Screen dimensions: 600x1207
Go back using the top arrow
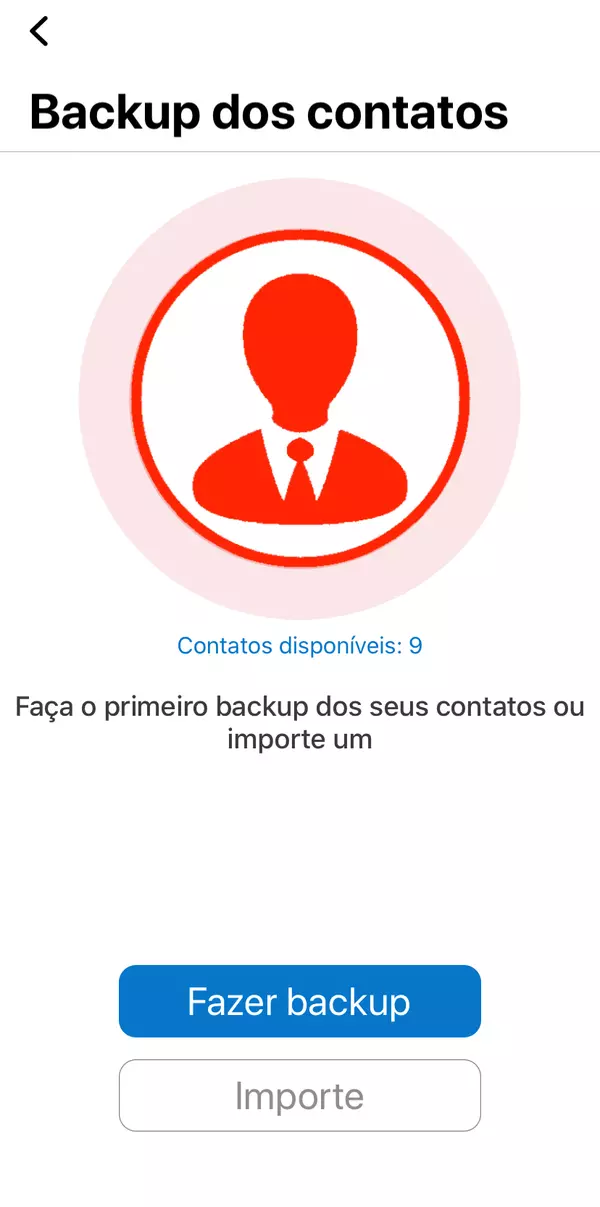tap(39, 31)
